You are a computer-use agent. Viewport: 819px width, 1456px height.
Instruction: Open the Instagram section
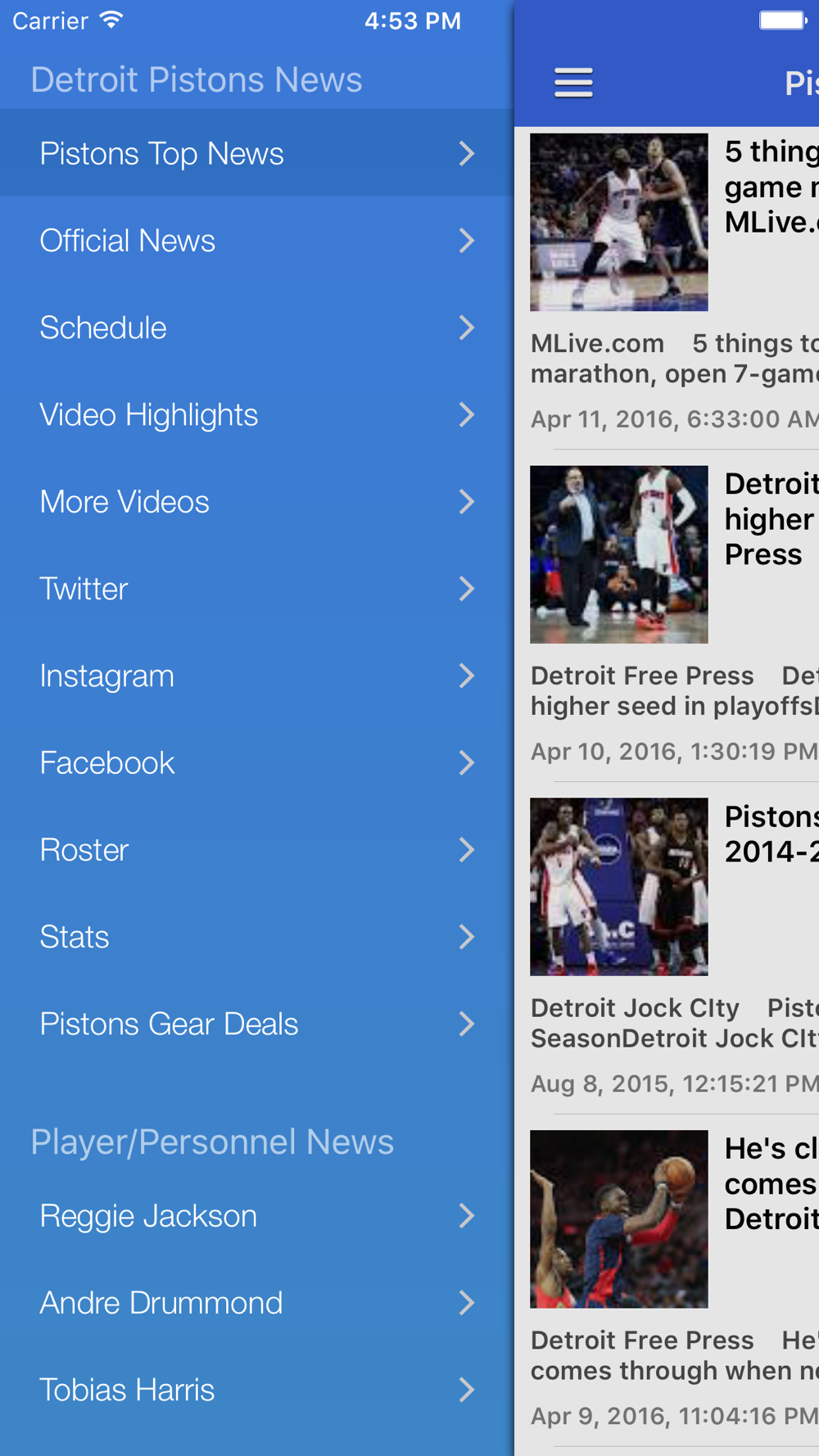pyautogui.click(x=257, y=676)
